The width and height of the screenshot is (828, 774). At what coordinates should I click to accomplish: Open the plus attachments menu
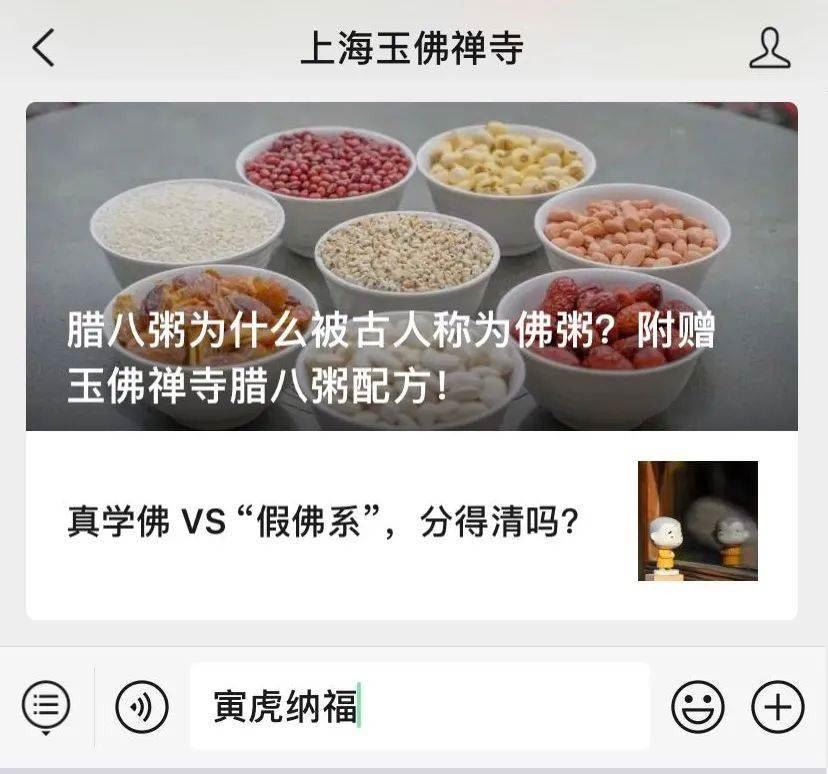point(777,707)
